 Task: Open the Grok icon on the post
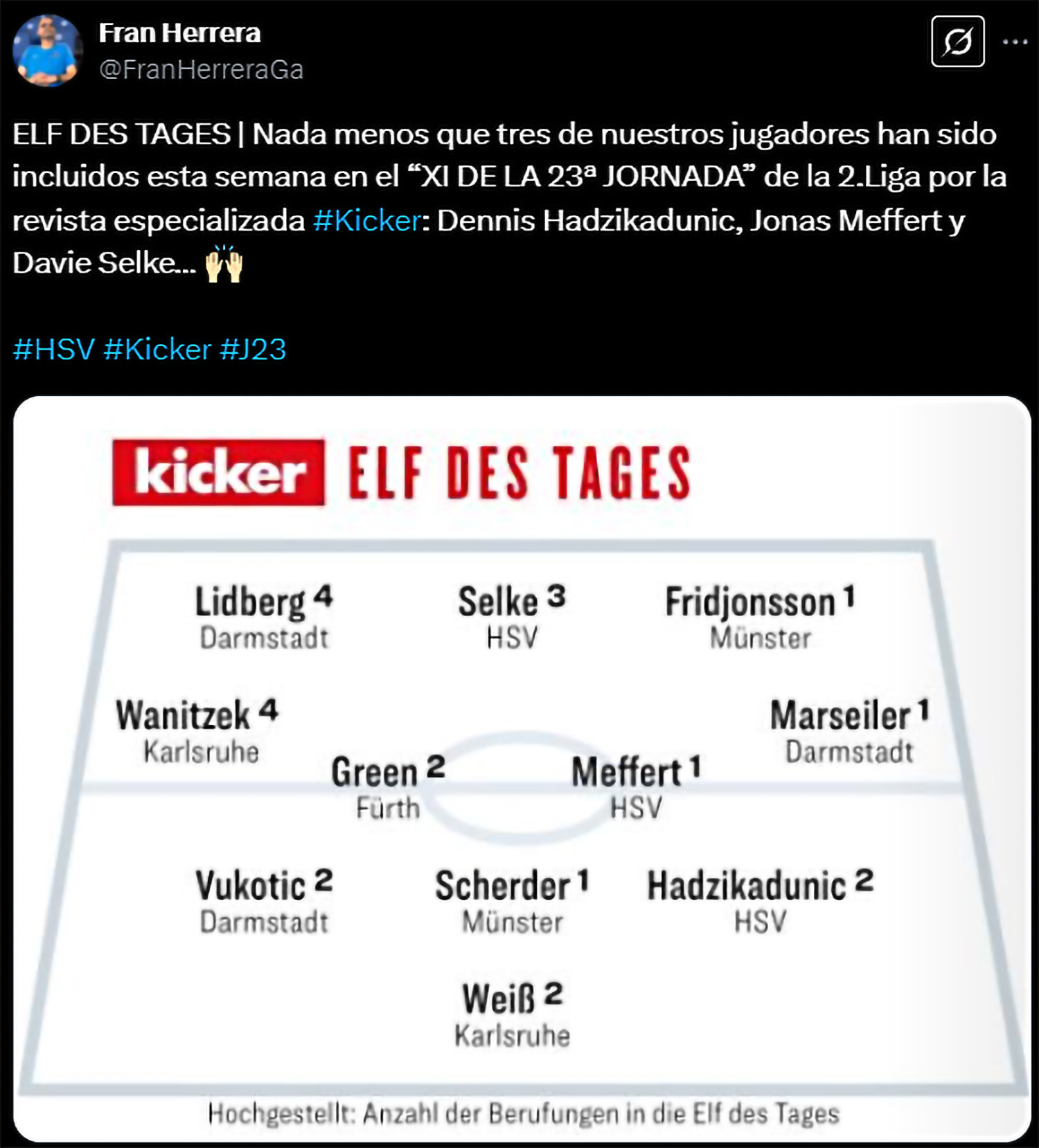[x=957, y=42]
